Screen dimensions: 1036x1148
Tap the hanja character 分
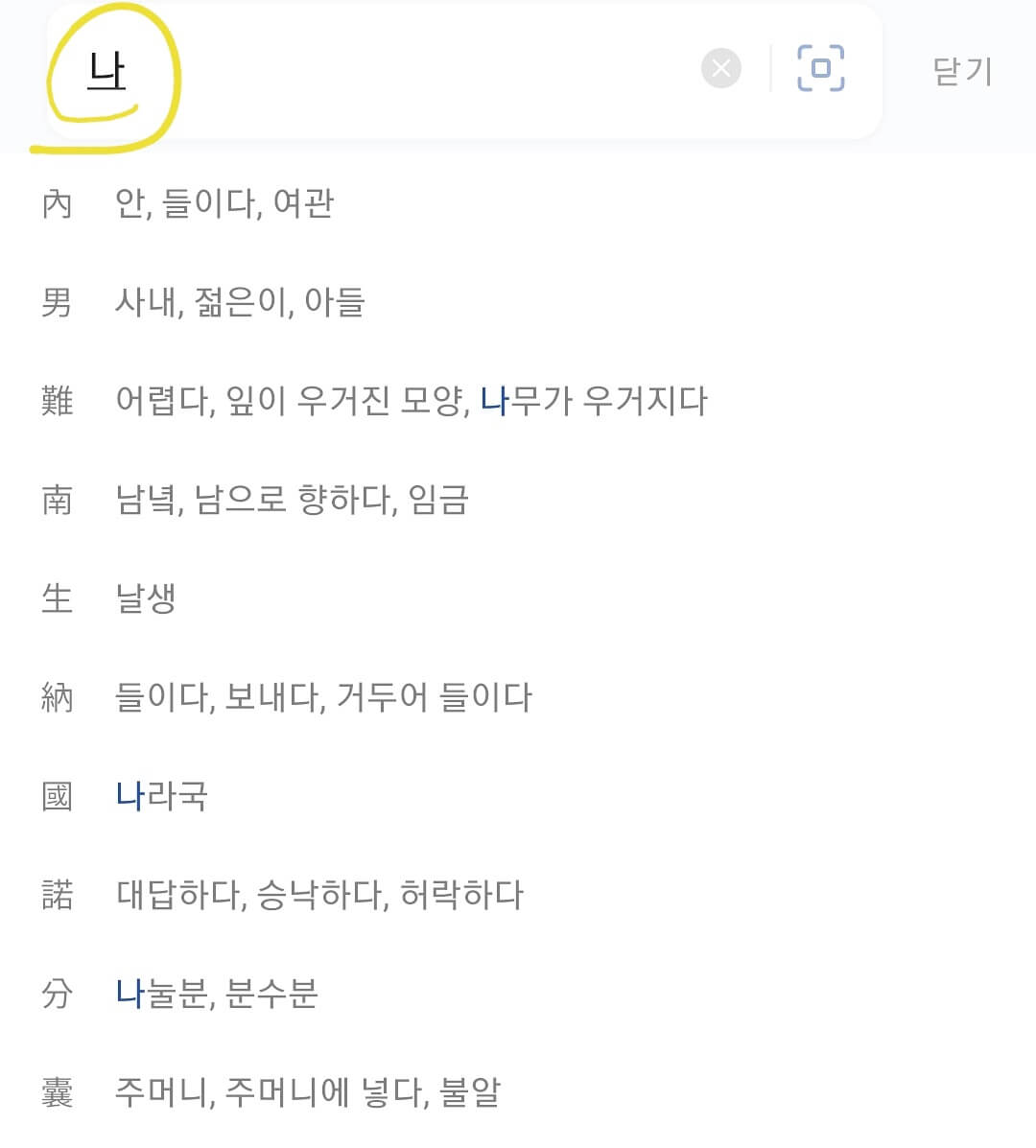(x=59, y=995)
